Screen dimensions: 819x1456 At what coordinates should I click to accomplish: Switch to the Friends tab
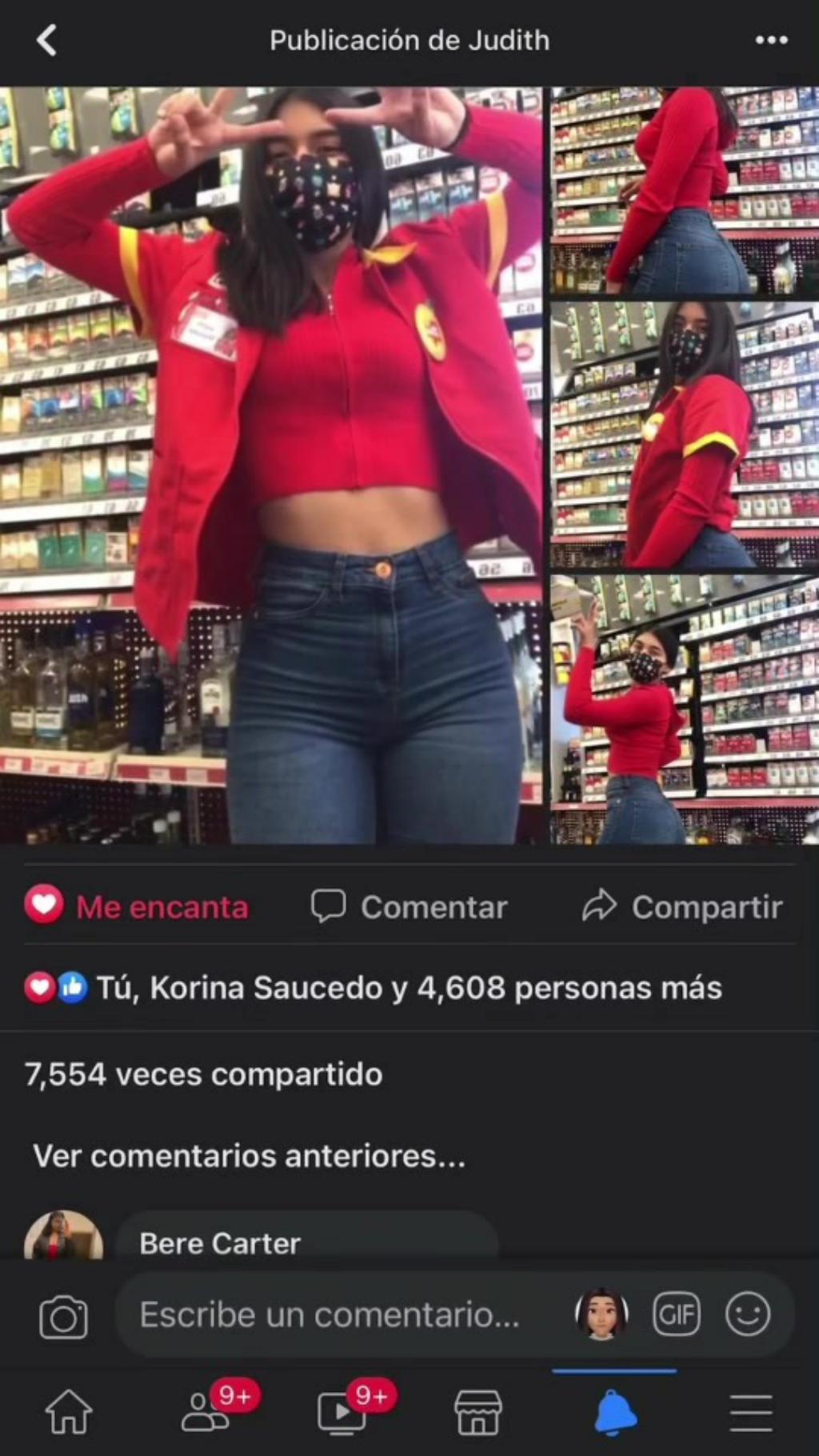[x=206, y=1412]
